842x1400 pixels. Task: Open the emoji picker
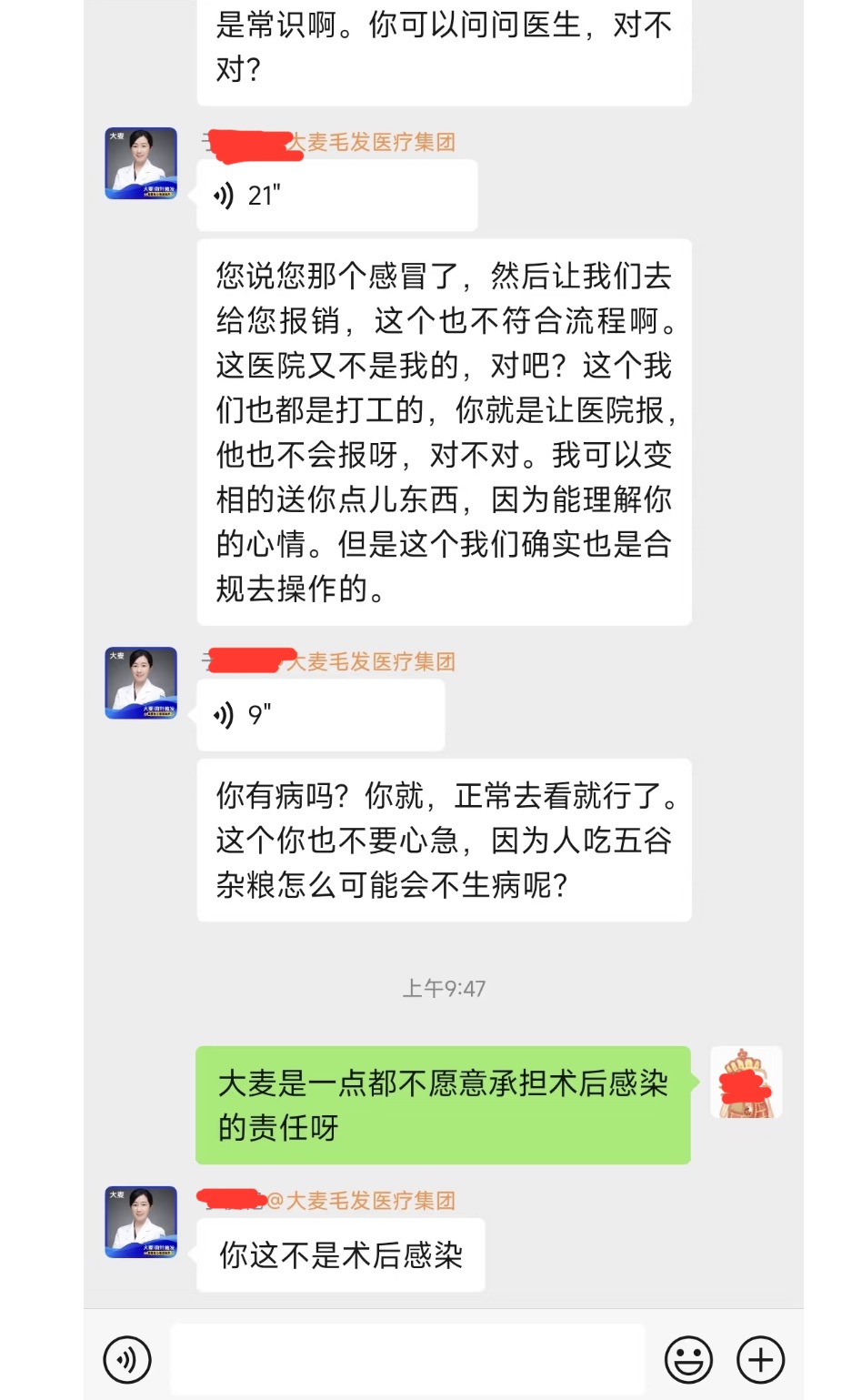tap(688, 1359)
